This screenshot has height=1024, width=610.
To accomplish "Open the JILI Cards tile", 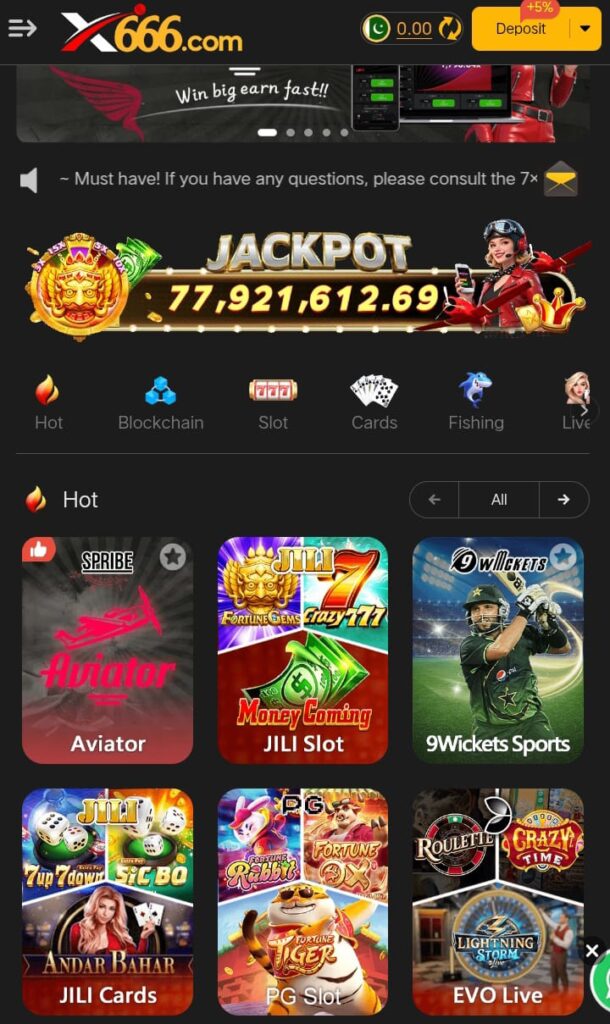I will point(108,900).
